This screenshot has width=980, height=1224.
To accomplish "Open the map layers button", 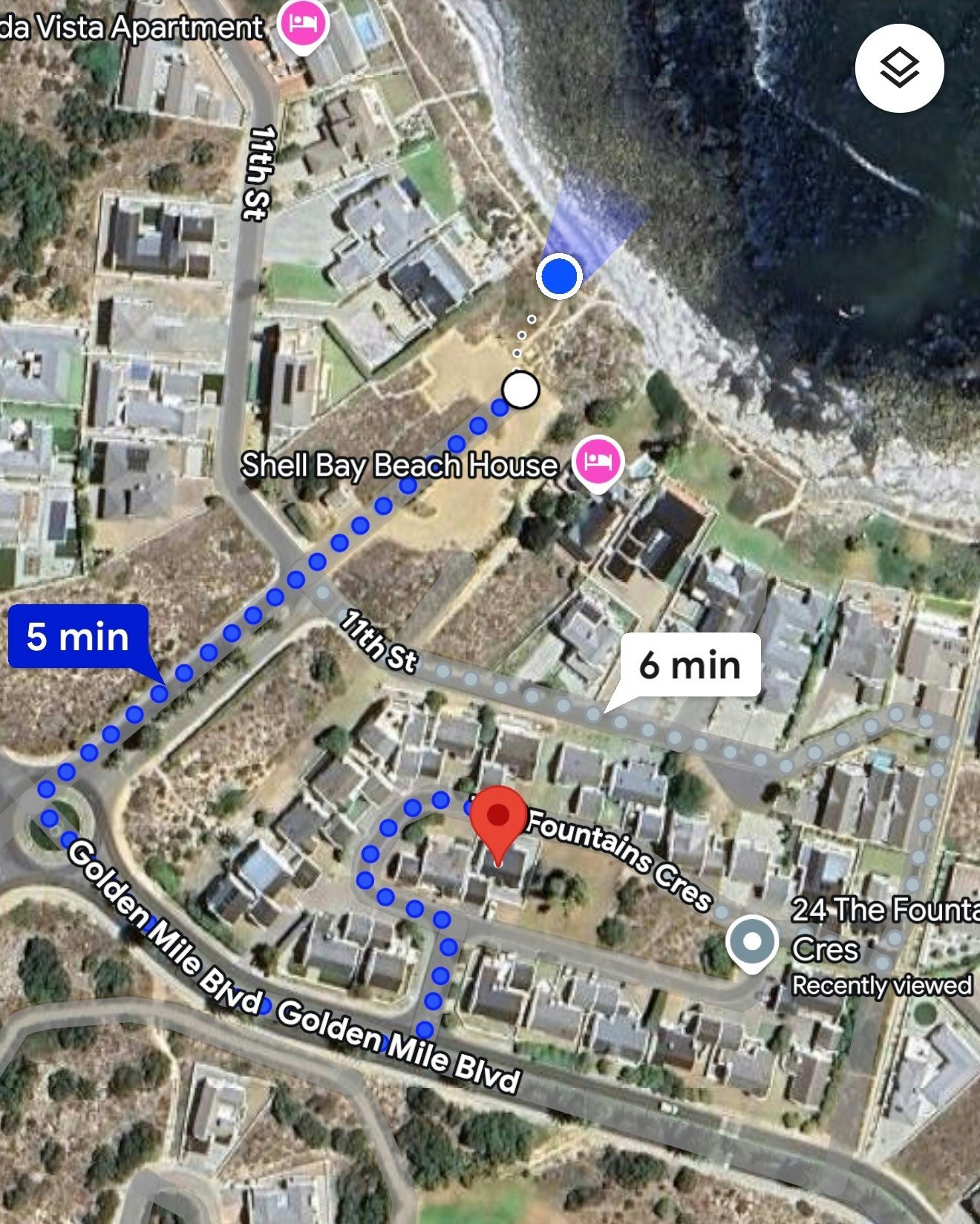I will point(899,68).
